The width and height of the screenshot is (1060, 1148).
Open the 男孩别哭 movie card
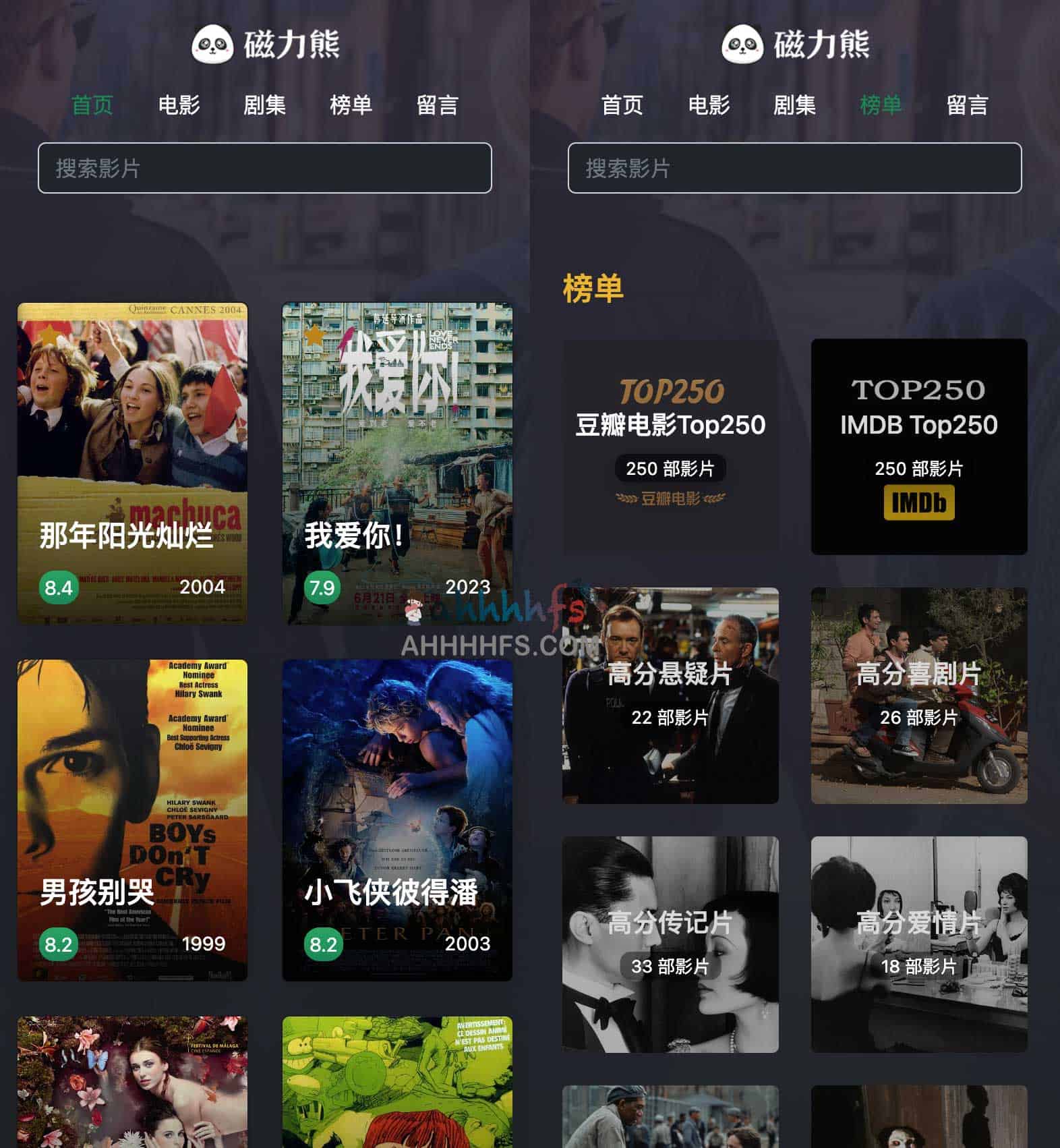click(132, 820)
